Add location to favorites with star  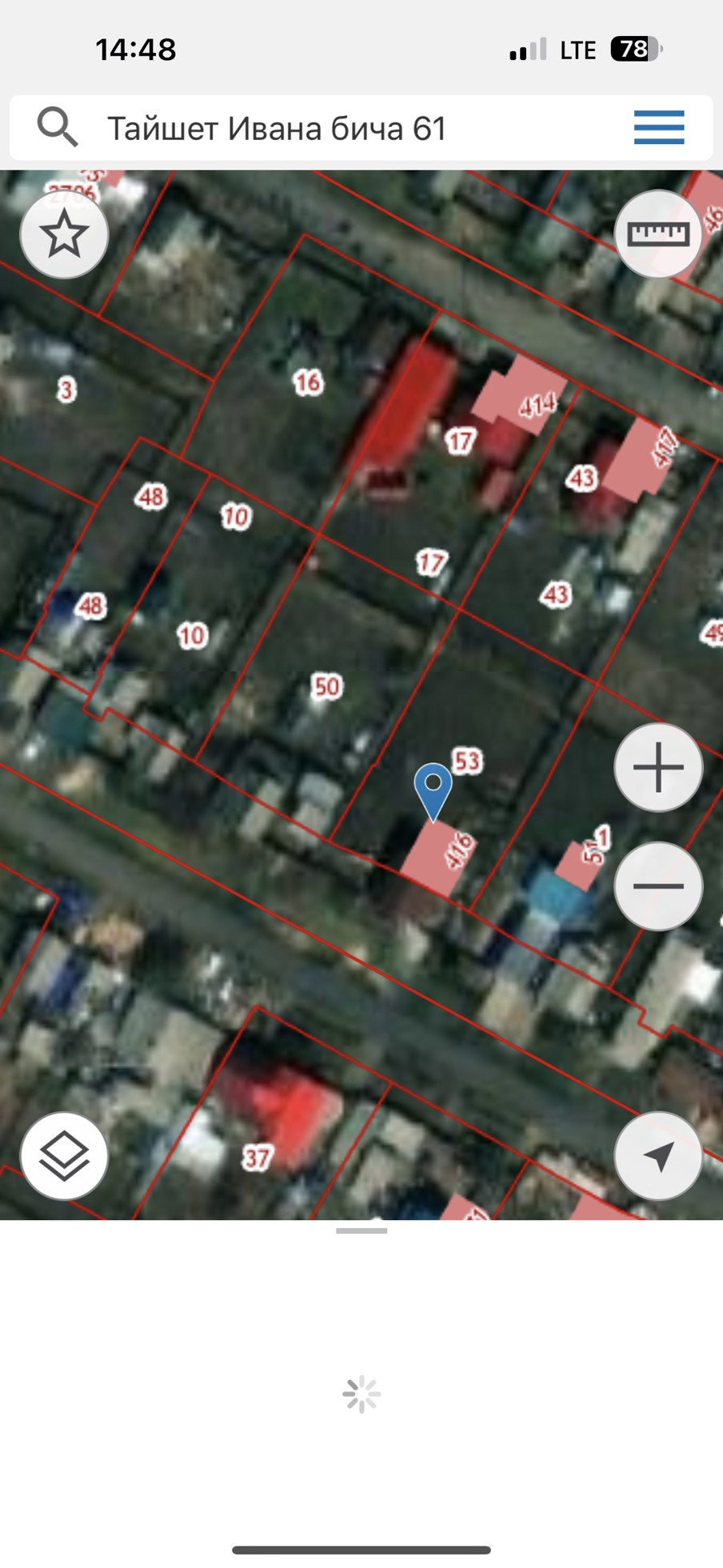tap(64, 234)
